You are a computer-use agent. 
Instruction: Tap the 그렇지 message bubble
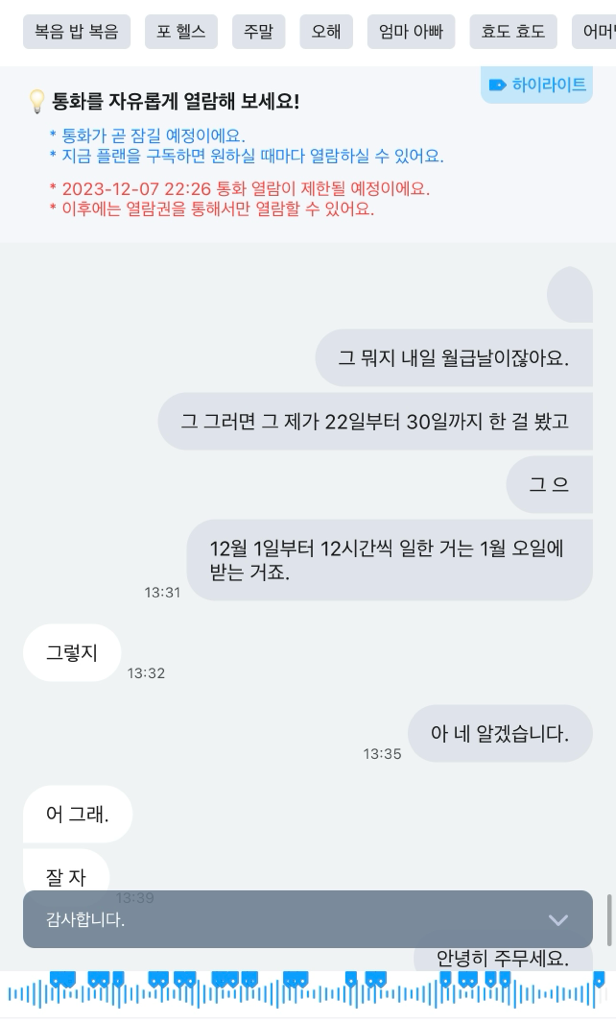[72, 653]
